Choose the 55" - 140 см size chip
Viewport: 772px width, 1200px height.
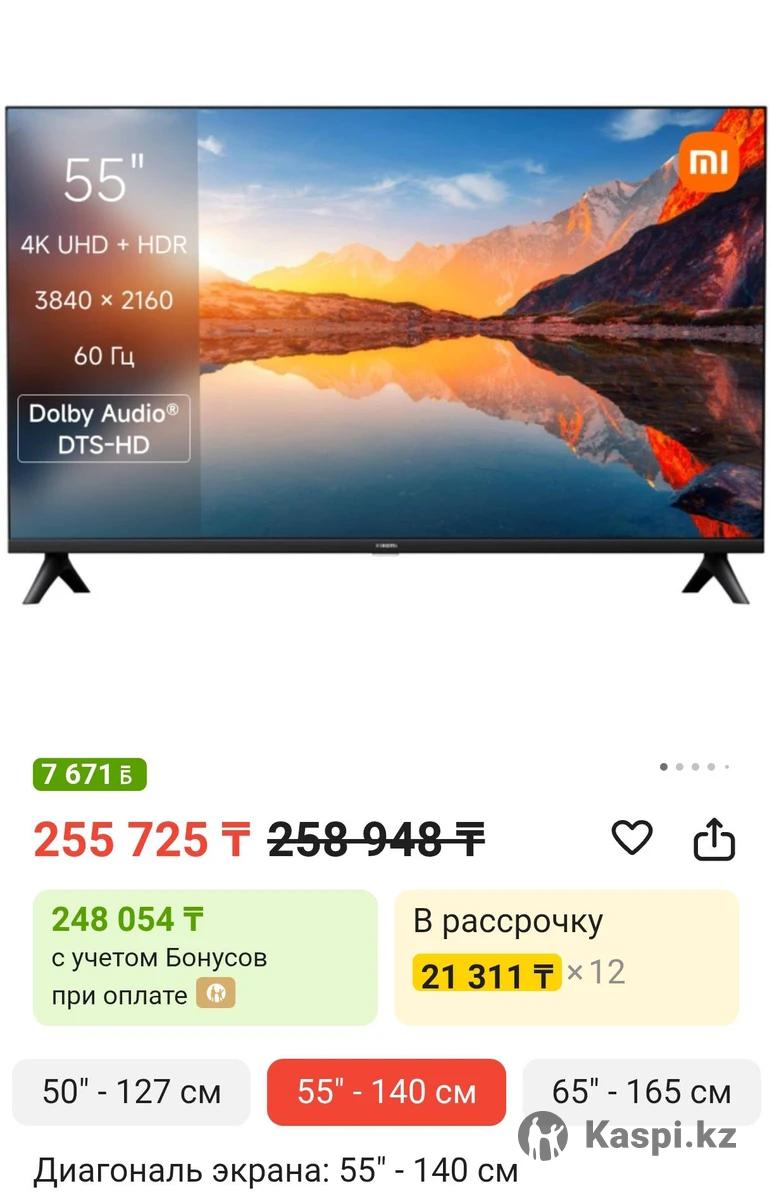coord(386,1092)
